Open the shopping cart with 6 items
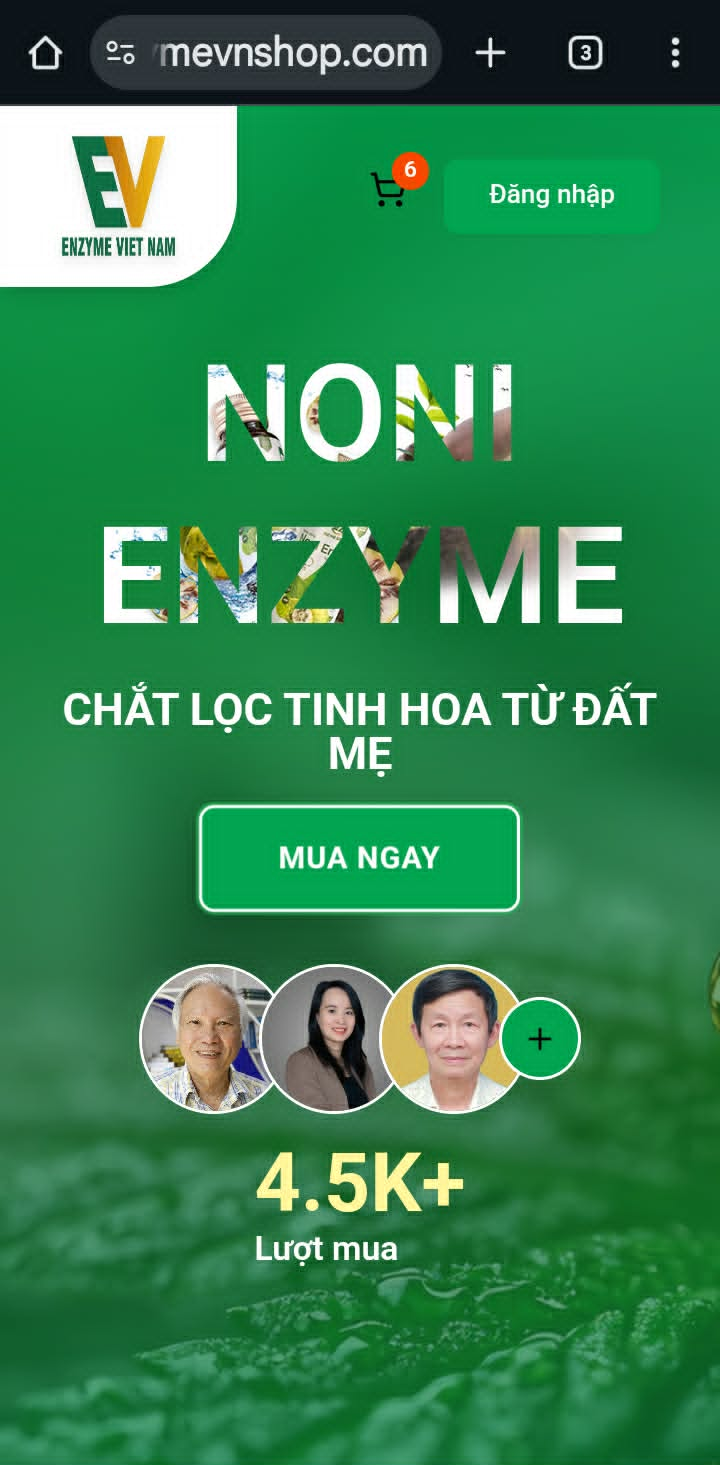720x1465 pixels. pos(388,190)
